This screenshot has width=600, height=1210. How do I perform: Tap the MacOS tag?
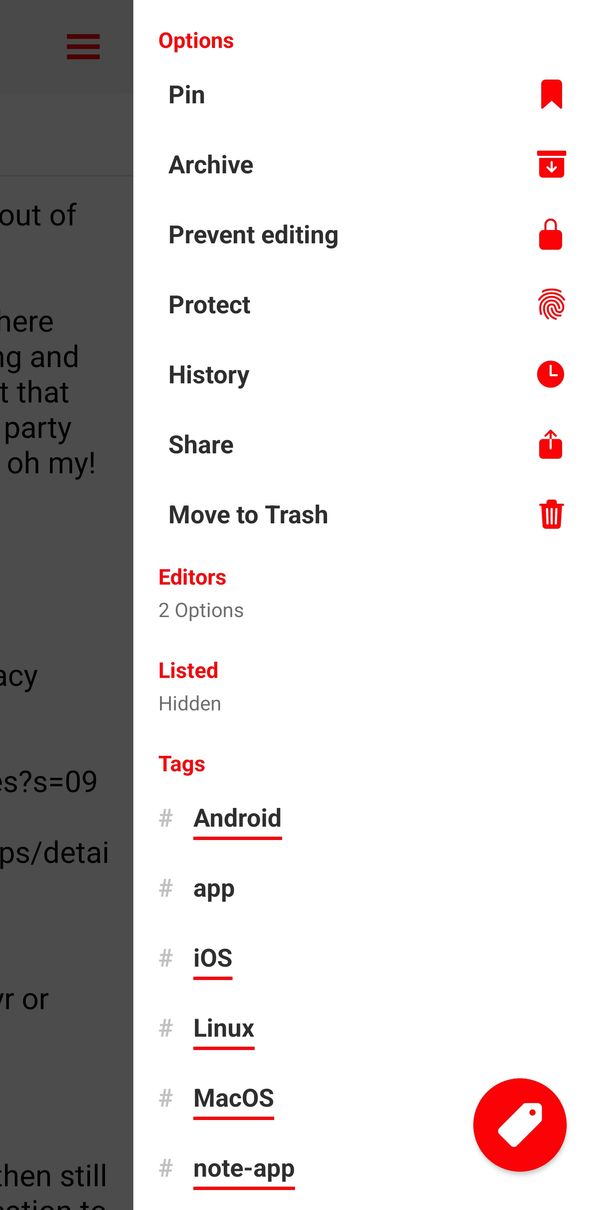[x=233, y=1098]
